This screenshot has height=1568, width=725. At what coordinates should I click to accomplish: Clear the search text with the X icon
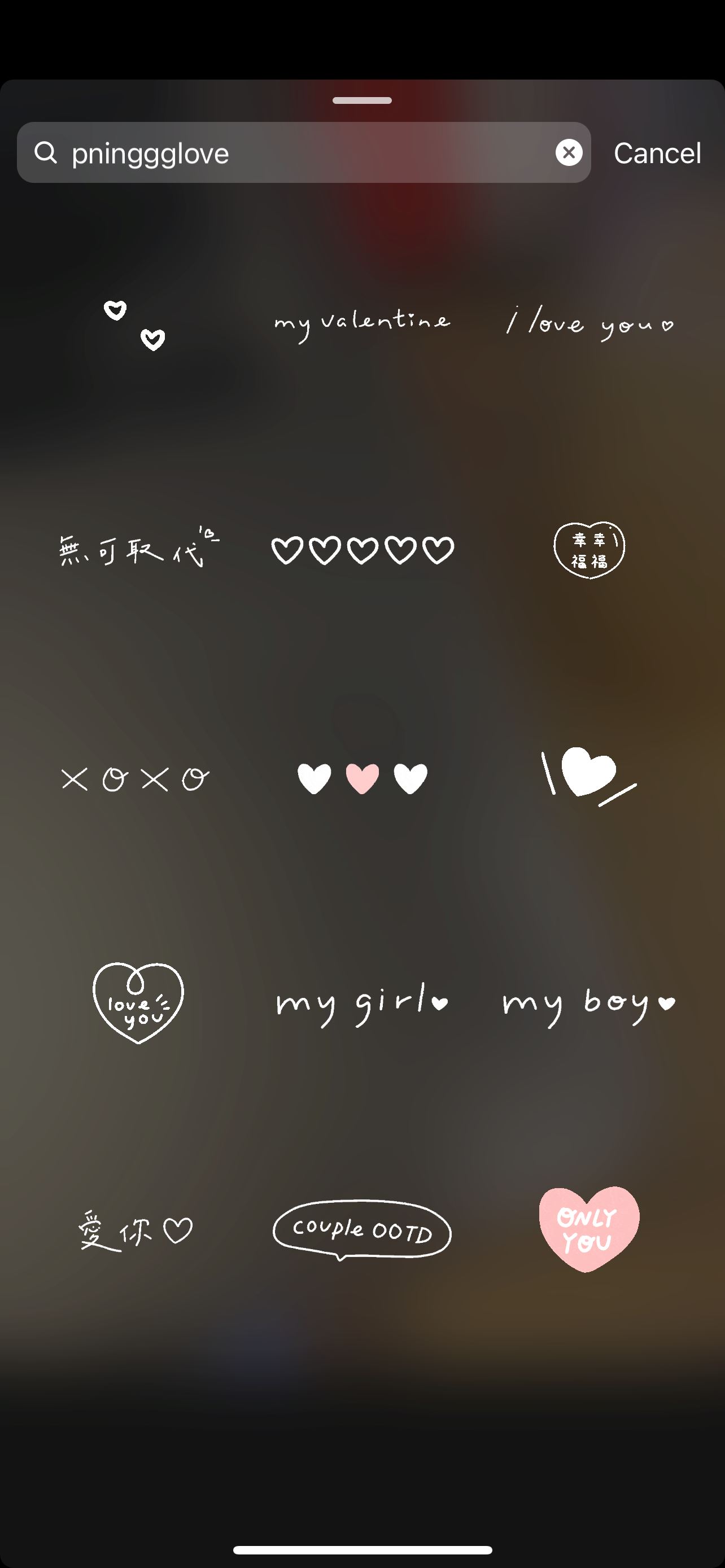point(569,153)
